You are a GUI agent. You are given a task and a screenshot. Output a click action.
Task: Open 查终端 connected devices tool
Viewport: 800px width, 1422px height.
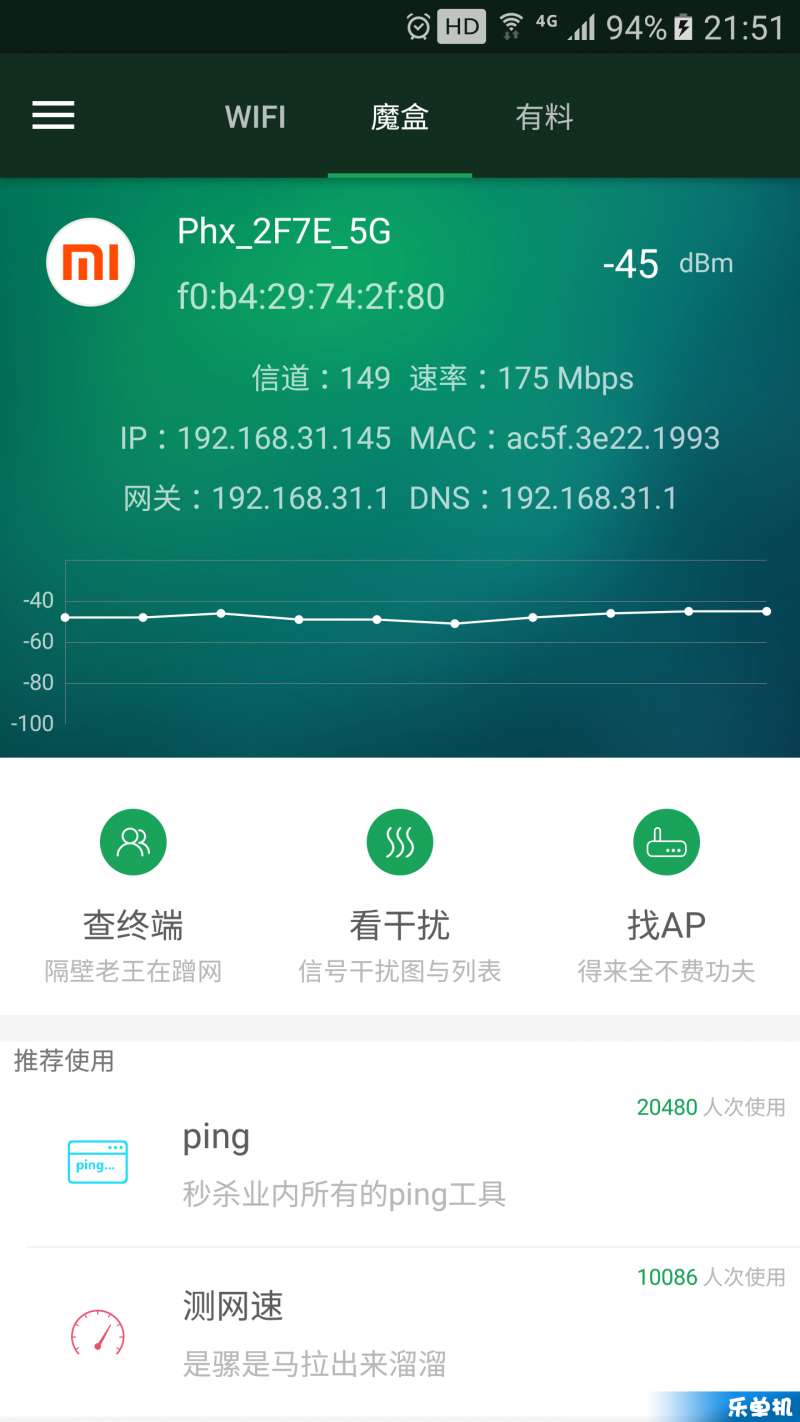pos(133,897)
